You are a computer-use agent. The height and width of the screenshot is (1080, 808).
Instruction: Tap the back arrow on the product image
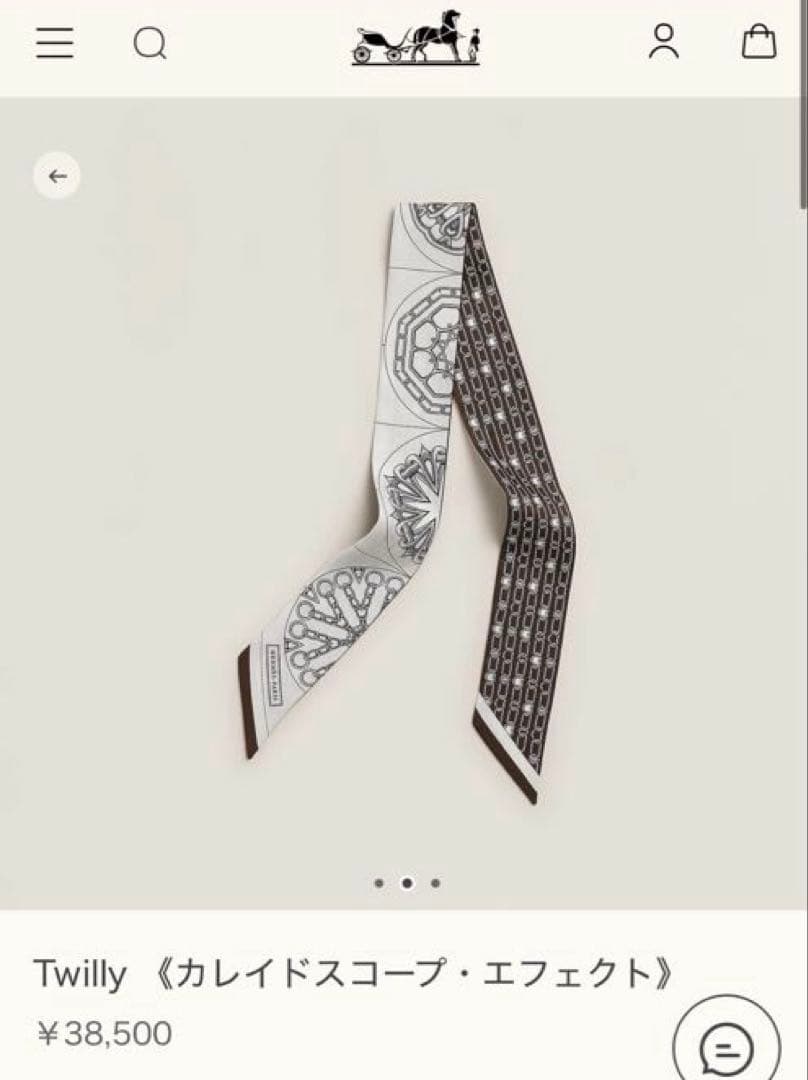tap(57, 177)
